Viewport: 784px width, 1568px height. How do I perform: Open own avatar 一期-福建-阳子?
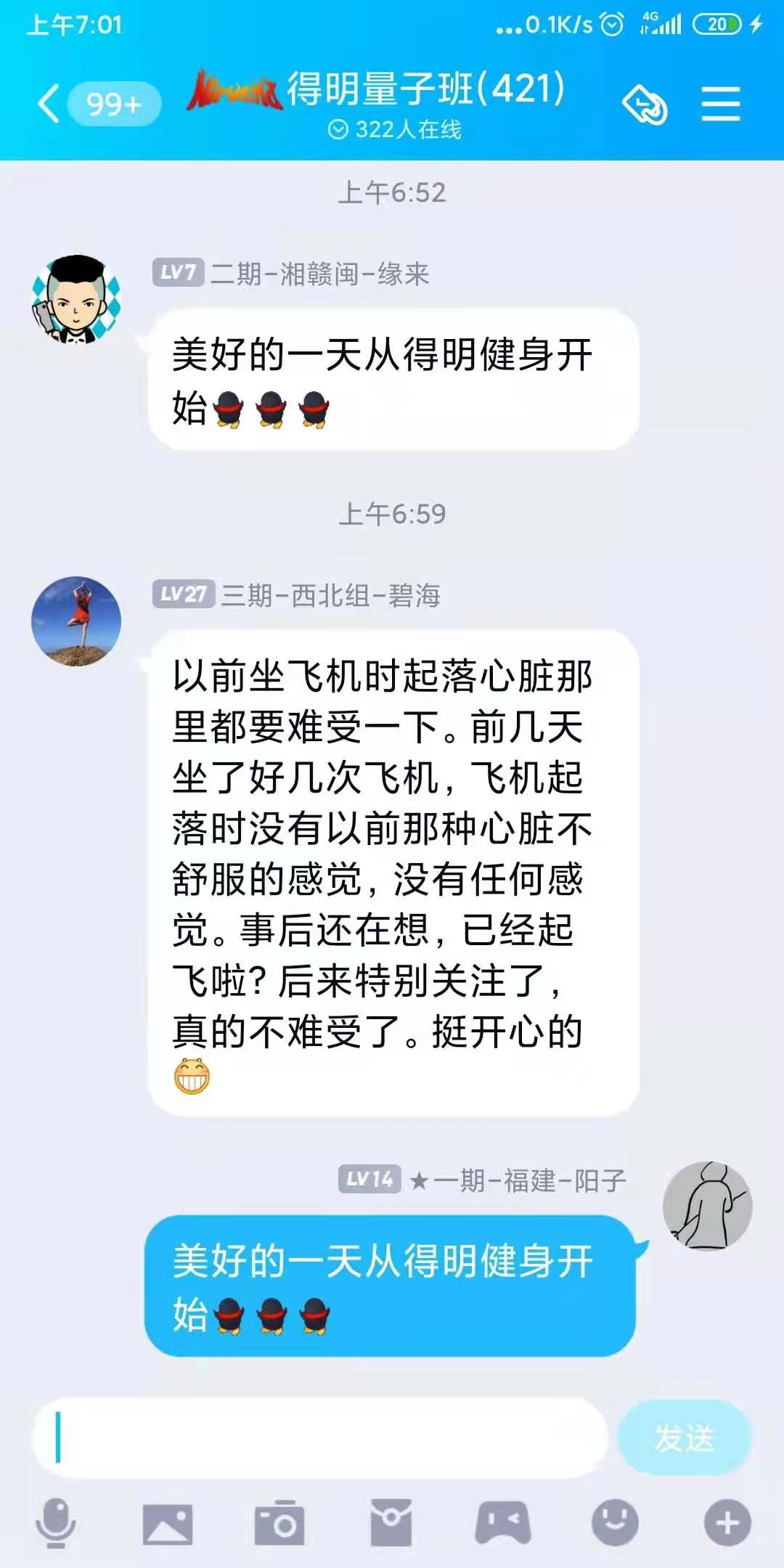(707, 1206)
